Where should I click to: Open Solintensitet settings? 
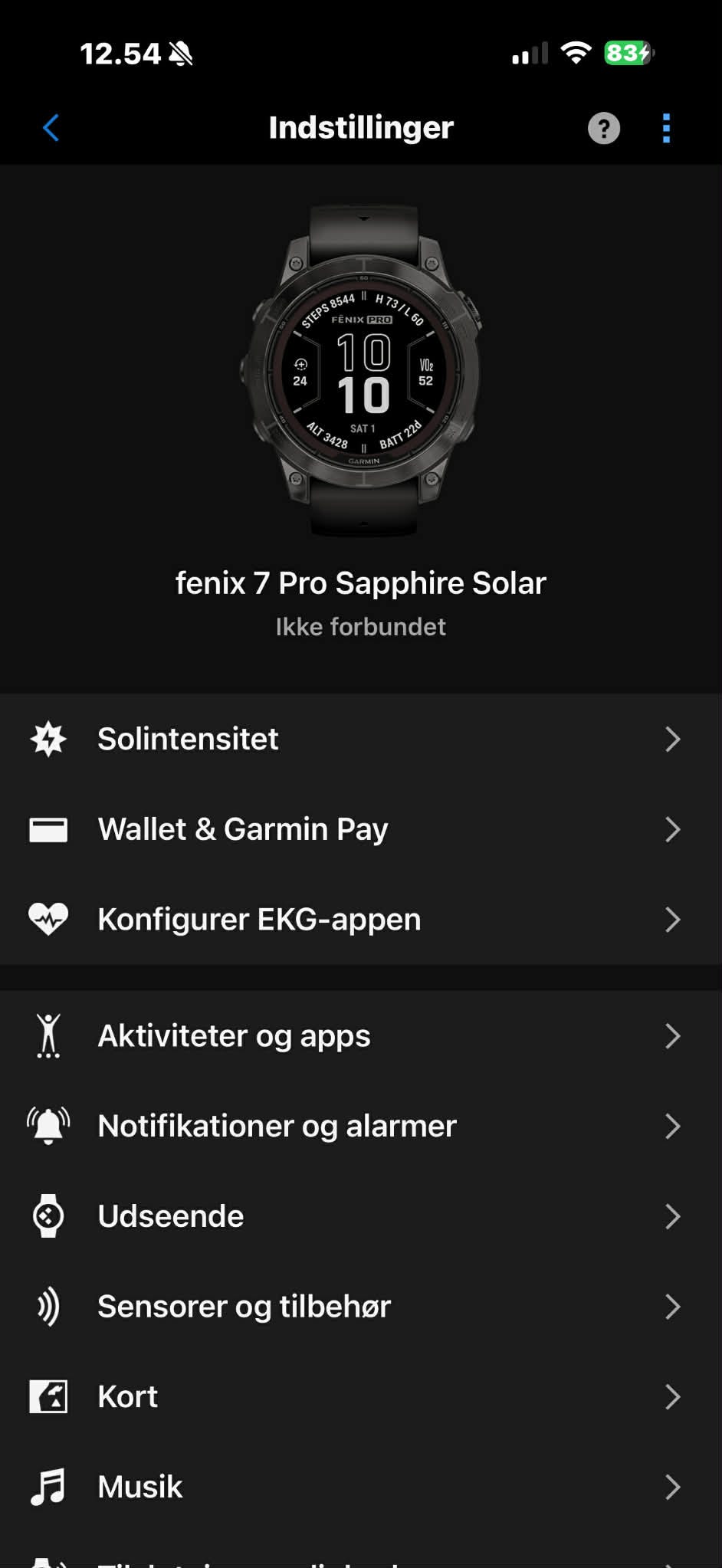point(360,739)
